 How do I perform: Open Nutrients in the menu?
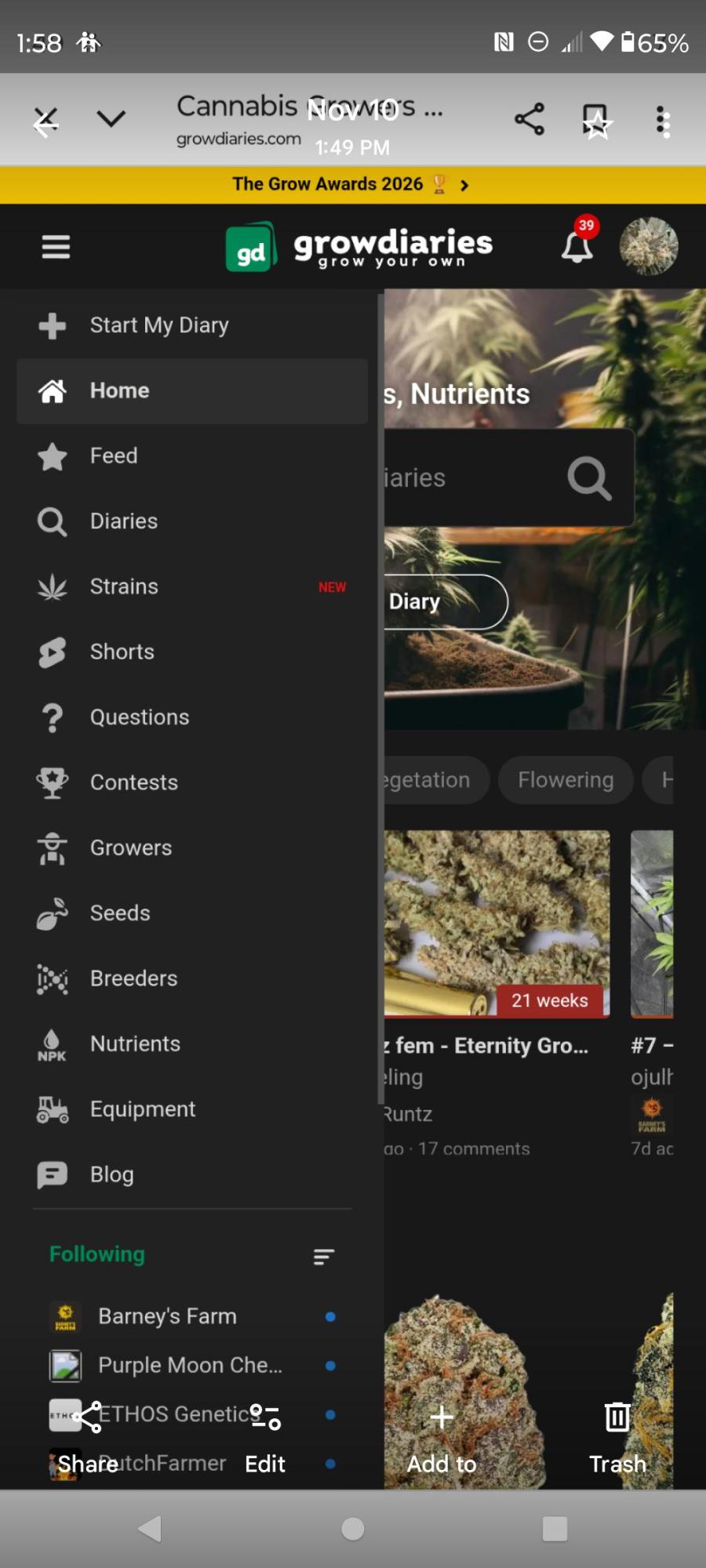(135, 1044)
